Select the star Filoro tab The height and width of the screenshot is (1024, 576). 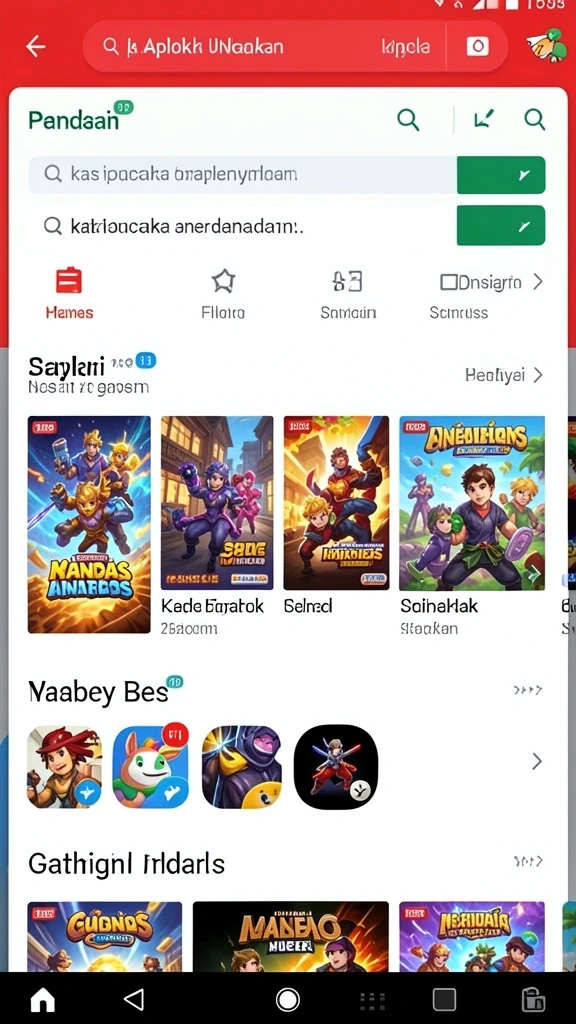coord(223,295)
